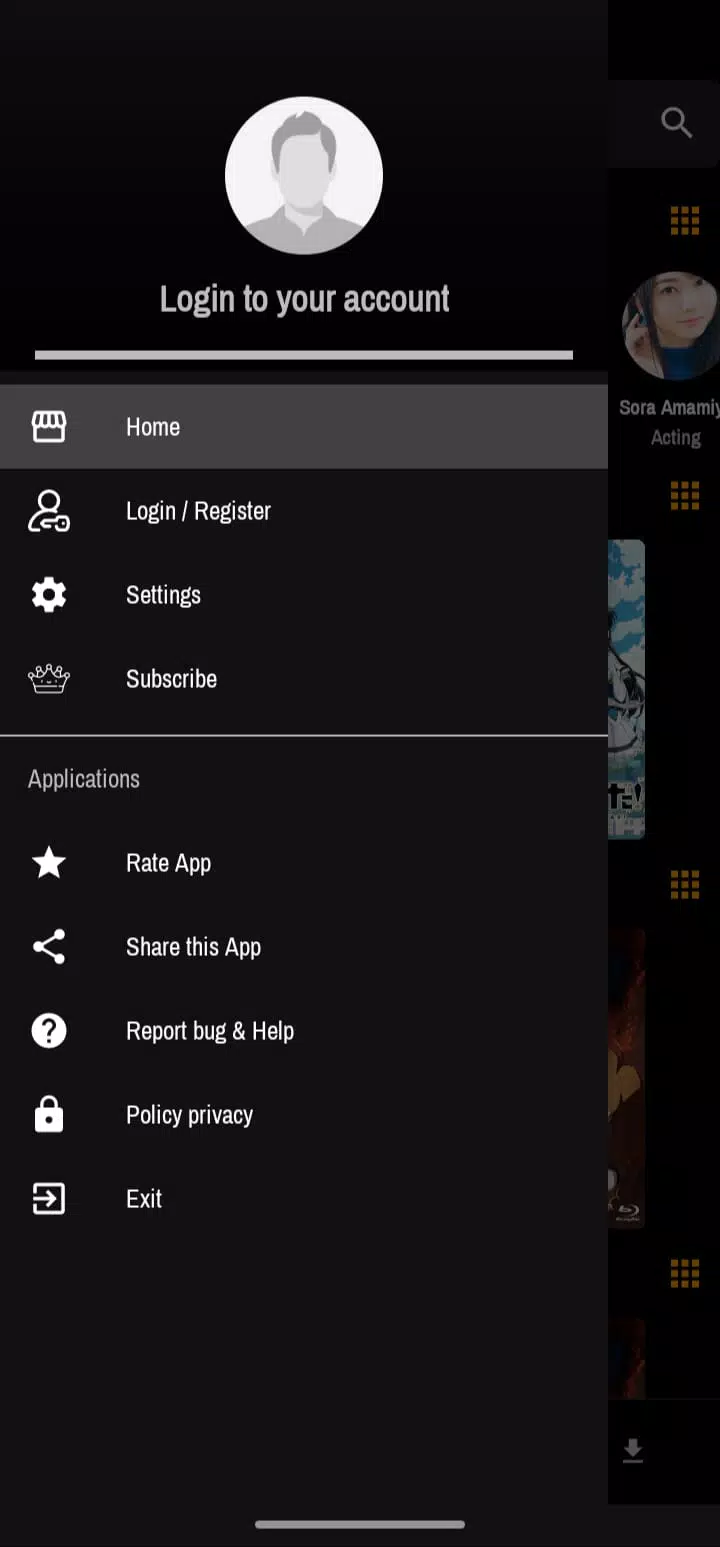The width and height of the screenshot is (720, 1547).
Task: Tap the profile avatar placeholder
Action: (304, 175)
